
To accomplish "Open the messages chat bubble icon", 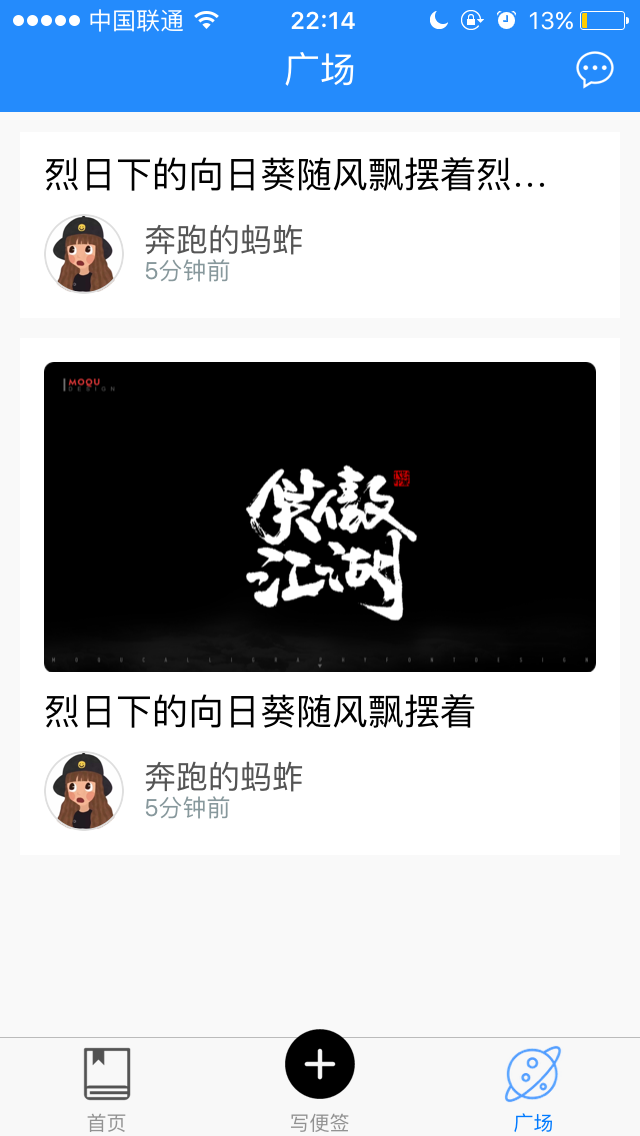I will point(594,70).
